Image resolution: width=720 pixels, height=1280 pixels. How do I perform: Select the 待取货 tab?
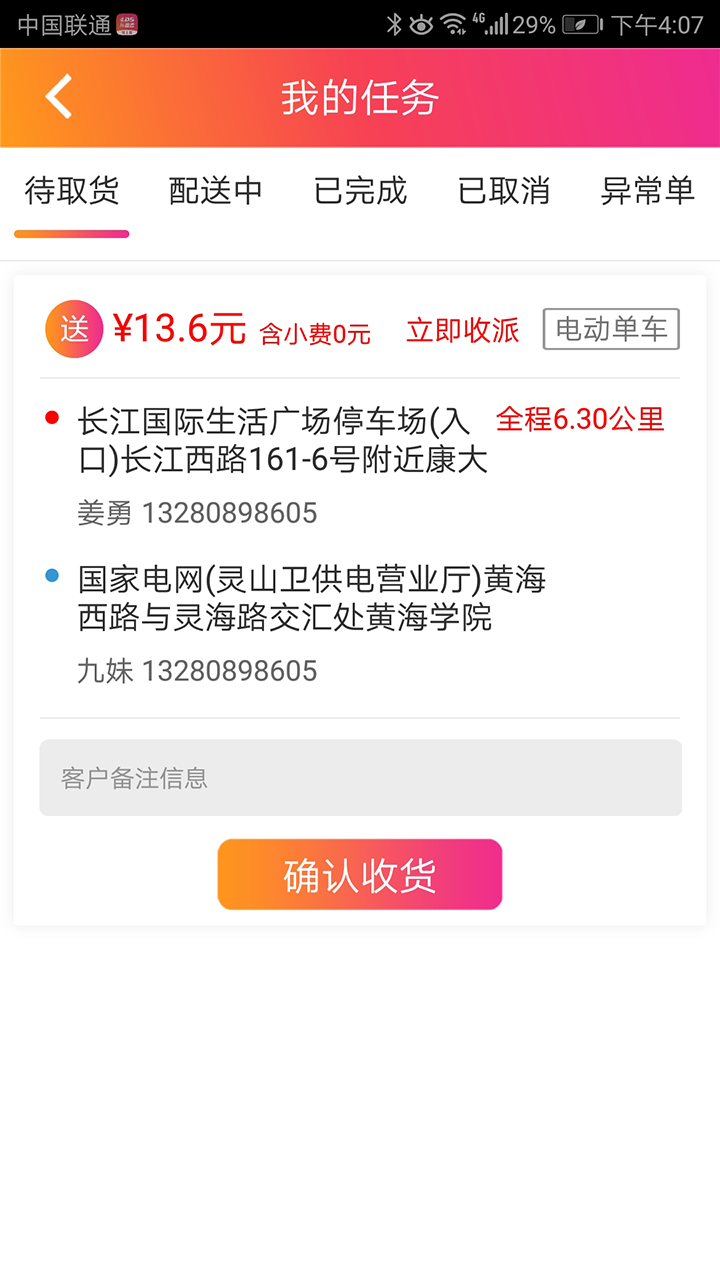click(x=72, y=190)
